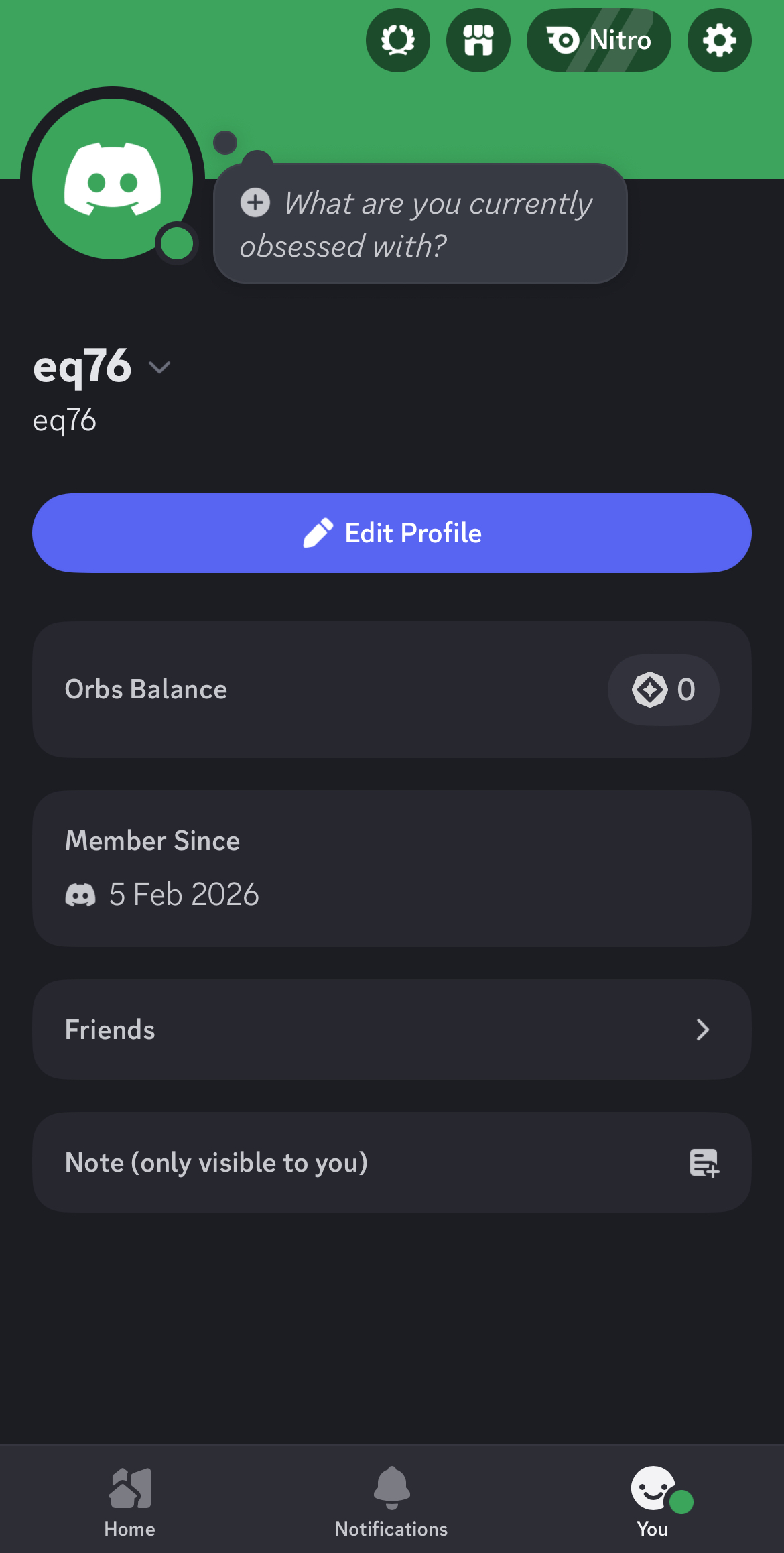This screenshot has width=784, height=1553.
Task: Open the Nitro subscription page
Action: point(598,40)
